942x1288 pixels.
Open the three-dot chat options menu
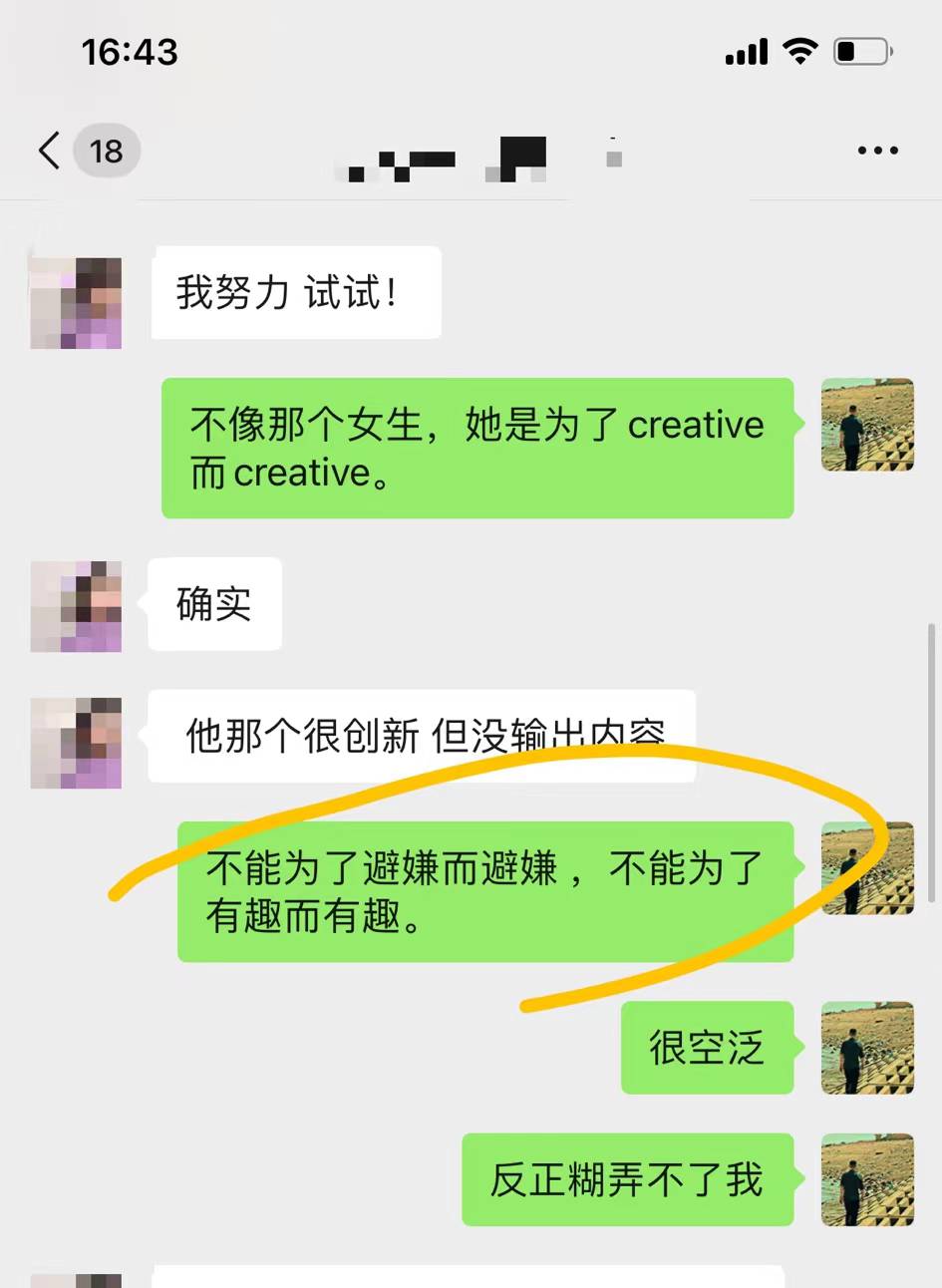coord(877,151)
